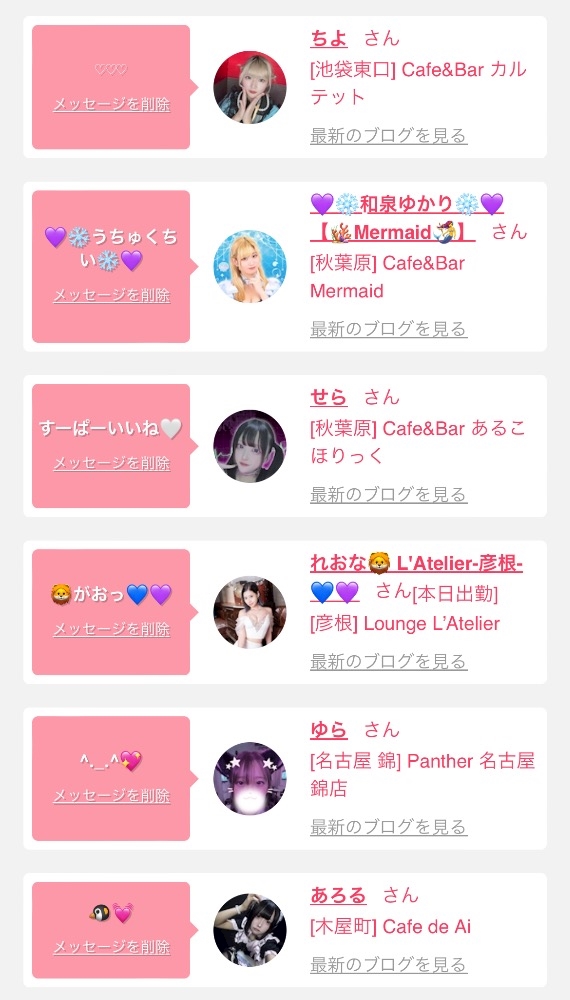This screenshot has width=570, height=1000.
Task: View あろる's latest blog
Action: pyautogui.click(x=389, y=965)
